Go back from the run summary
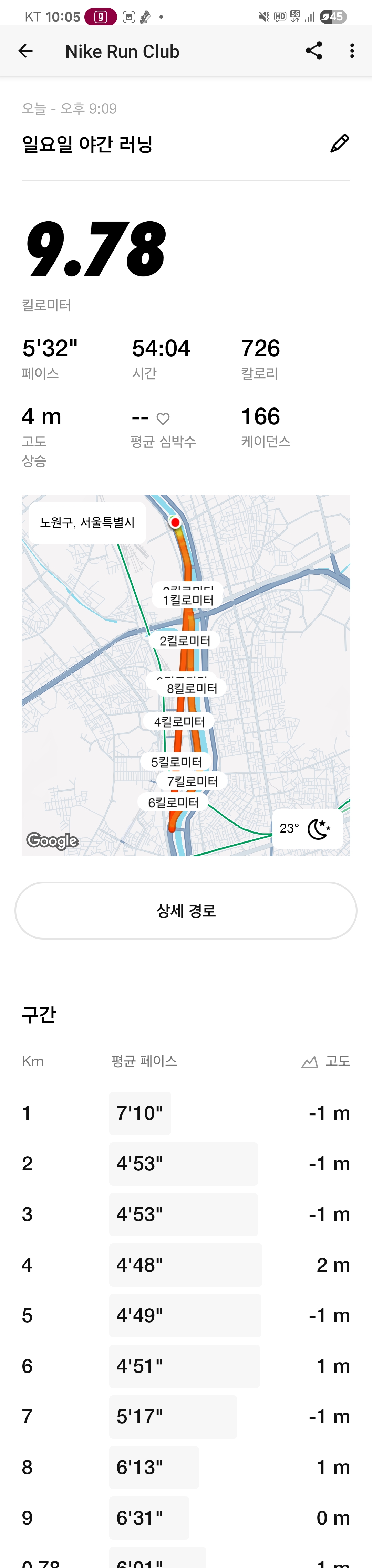The height and width of the screenshot is (1568, 372). point(25,51)
